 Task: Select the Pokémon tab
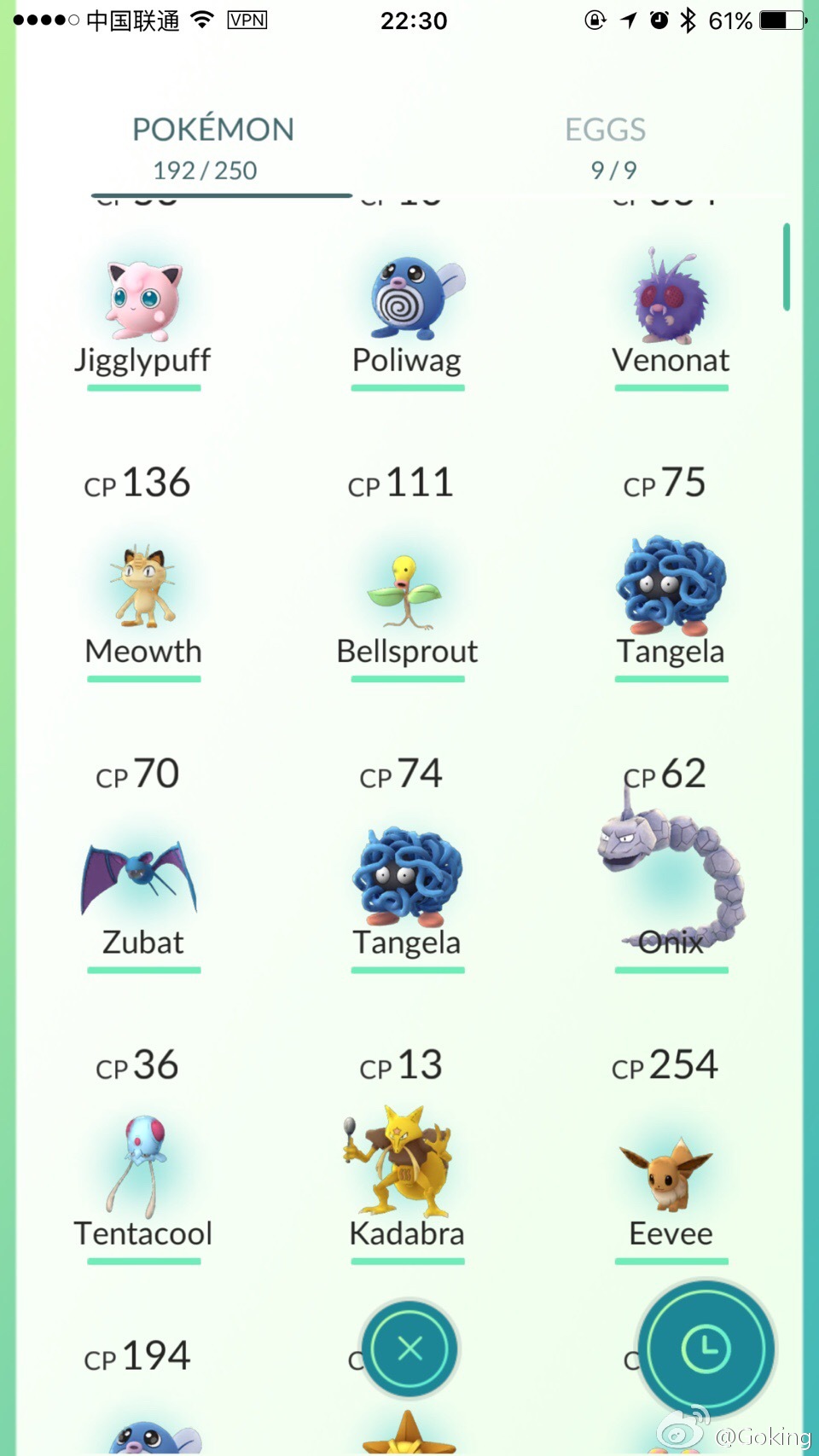tap(212, 147)
